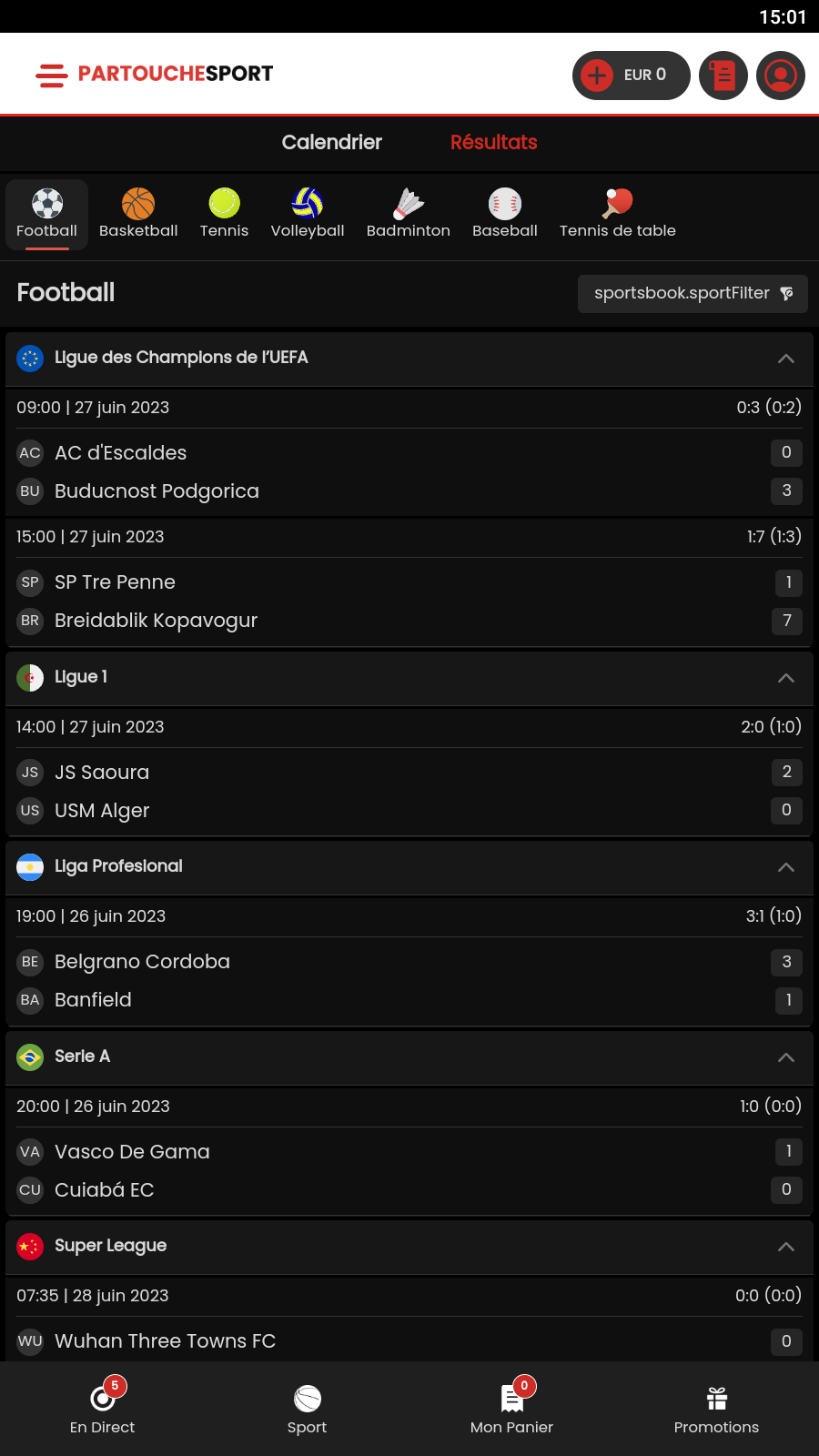Open the user account profile
Screen dimensions: 819x1456
[781, 75]
